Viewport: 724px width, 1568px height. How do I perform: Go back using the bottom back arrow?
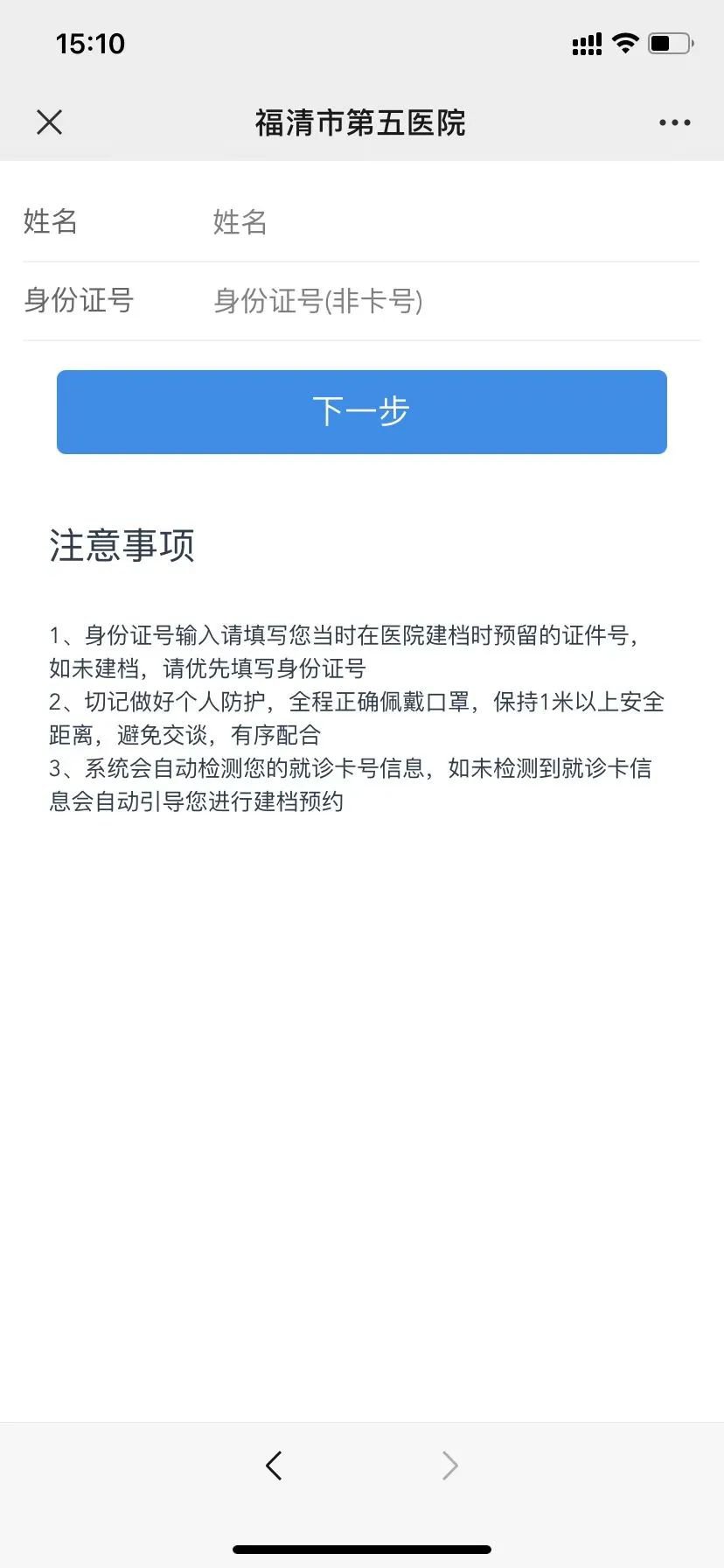pos(275,1465)
